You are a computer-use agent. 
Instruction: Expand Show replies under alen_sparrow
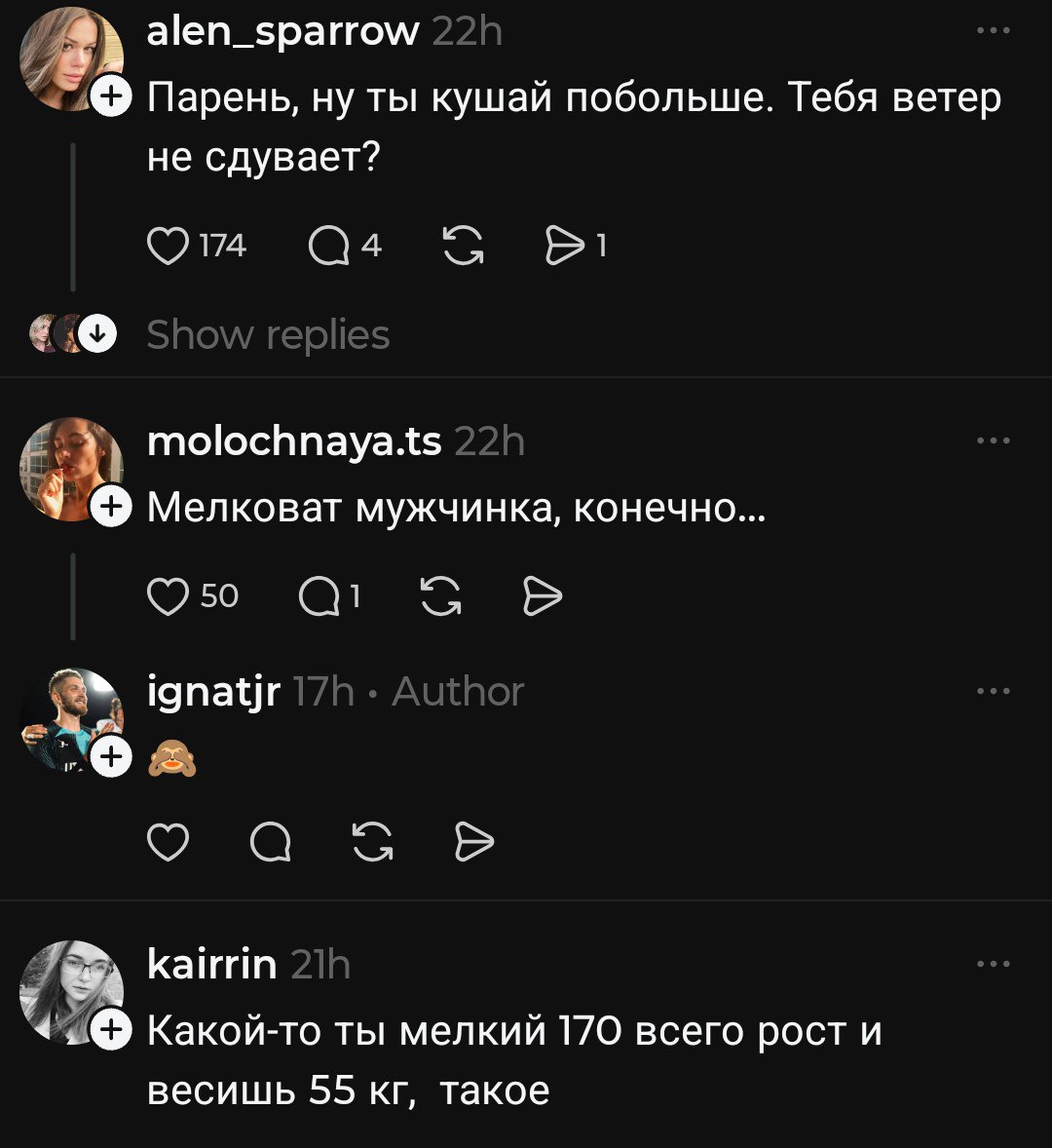click(x=268, y=335)
